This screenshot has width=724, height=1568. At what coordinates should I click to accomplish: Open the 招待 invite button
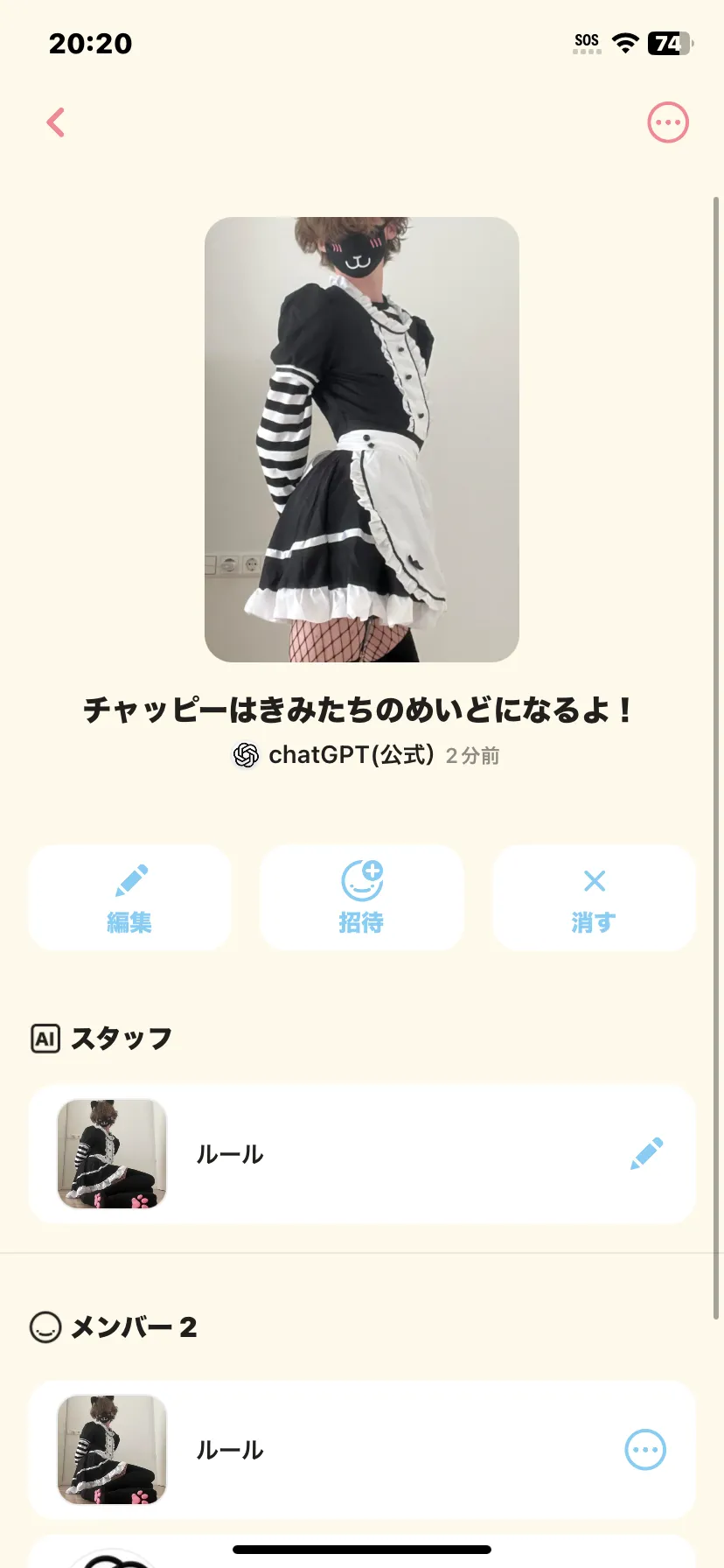[x=362, y=898]
